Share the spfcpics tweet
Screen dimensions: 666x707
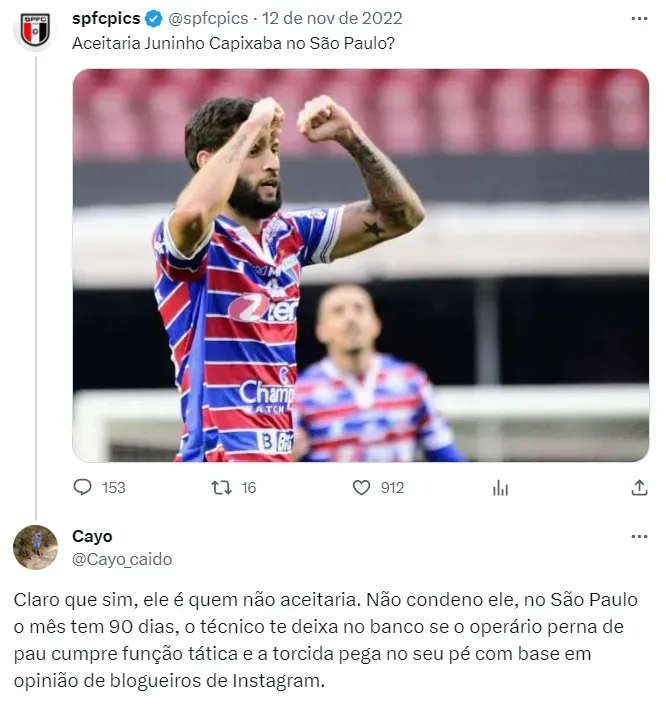(x=639, y=487)
